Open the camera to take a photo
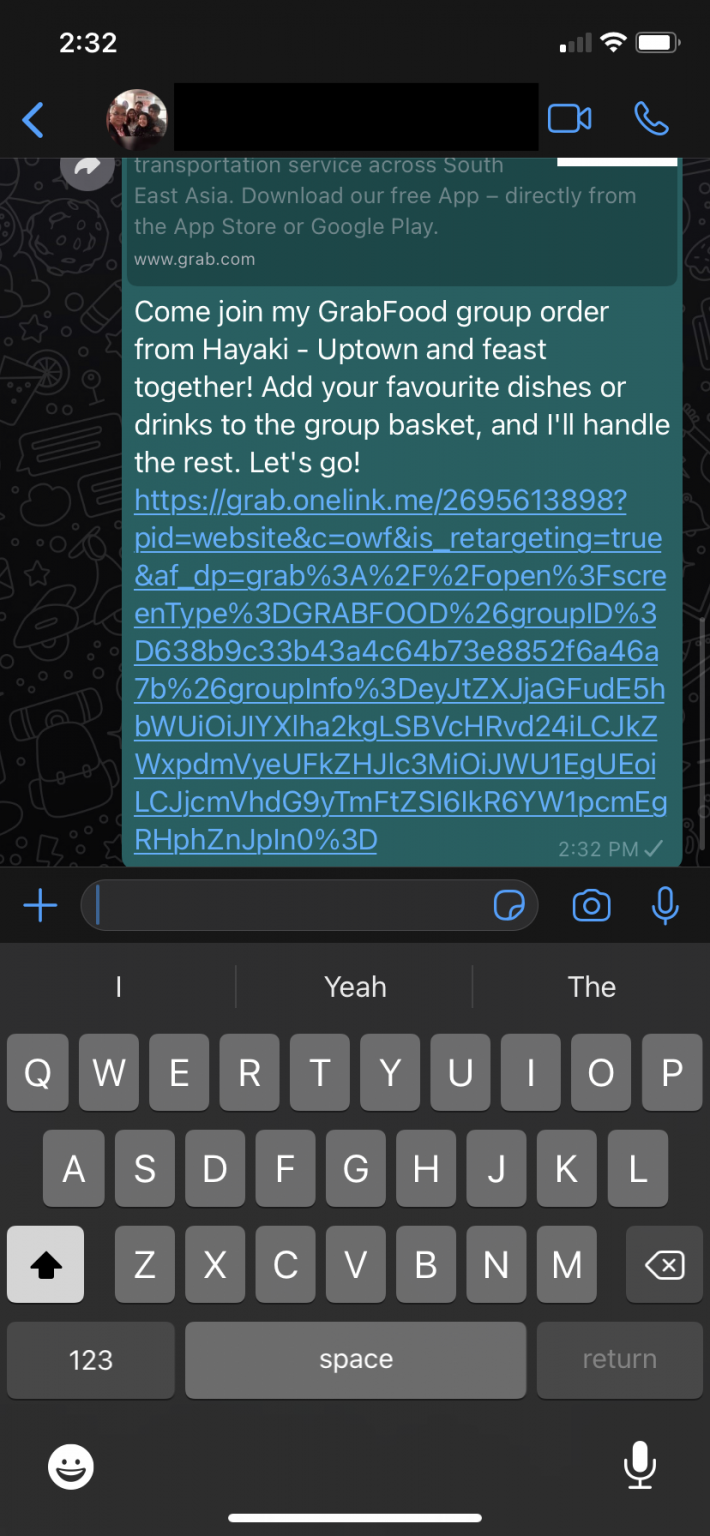This screenshot has width=710, height=1536. pyautogui.click(x=591, y=906)
